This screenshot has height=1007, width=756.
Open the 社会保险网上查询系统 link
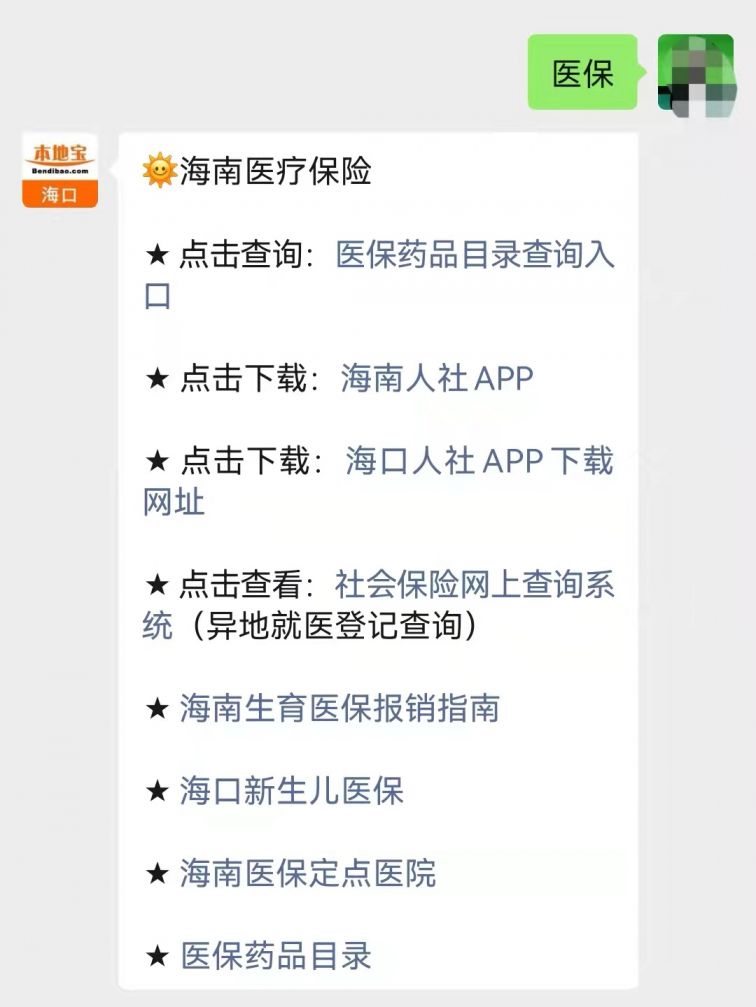click(474, 585)
